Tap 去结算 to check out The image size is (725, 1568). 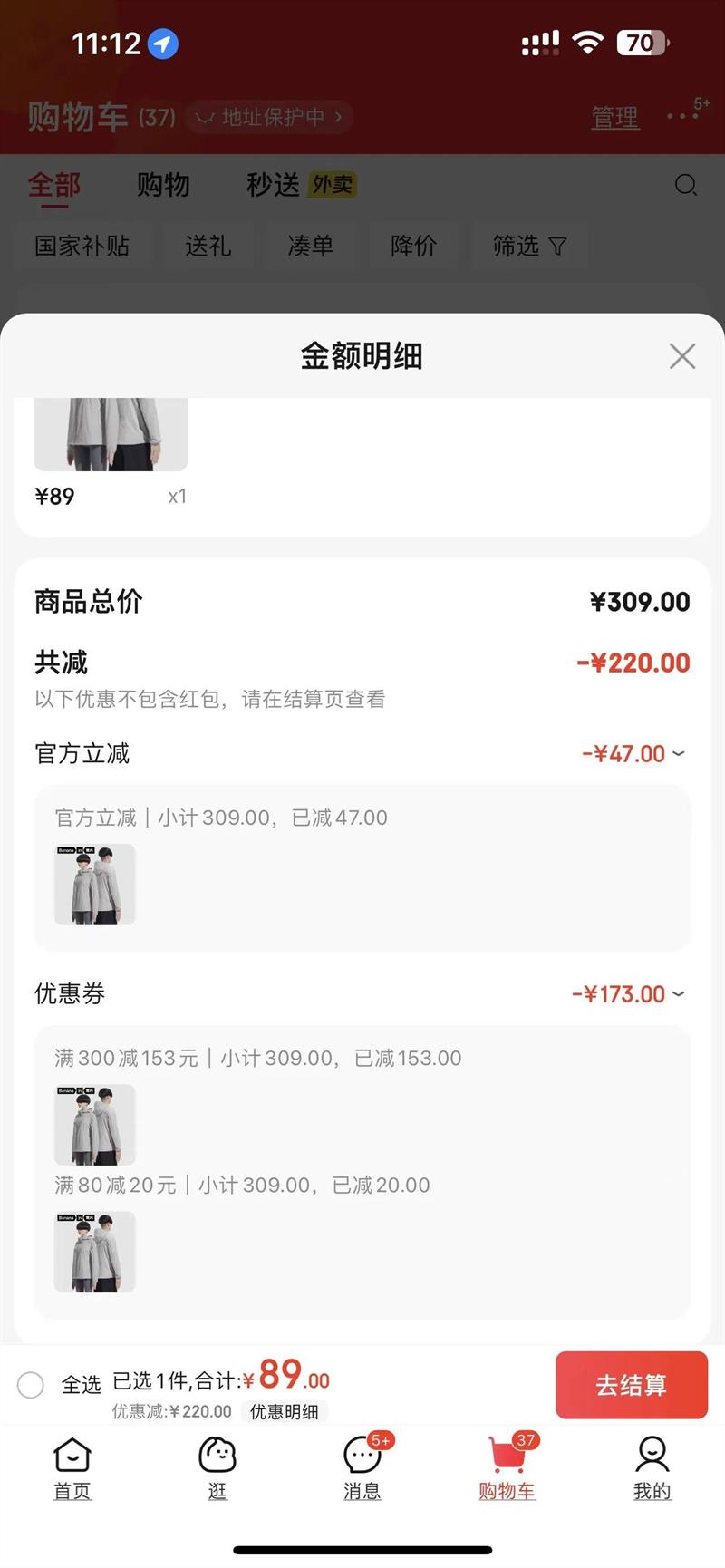point(631,1385)
